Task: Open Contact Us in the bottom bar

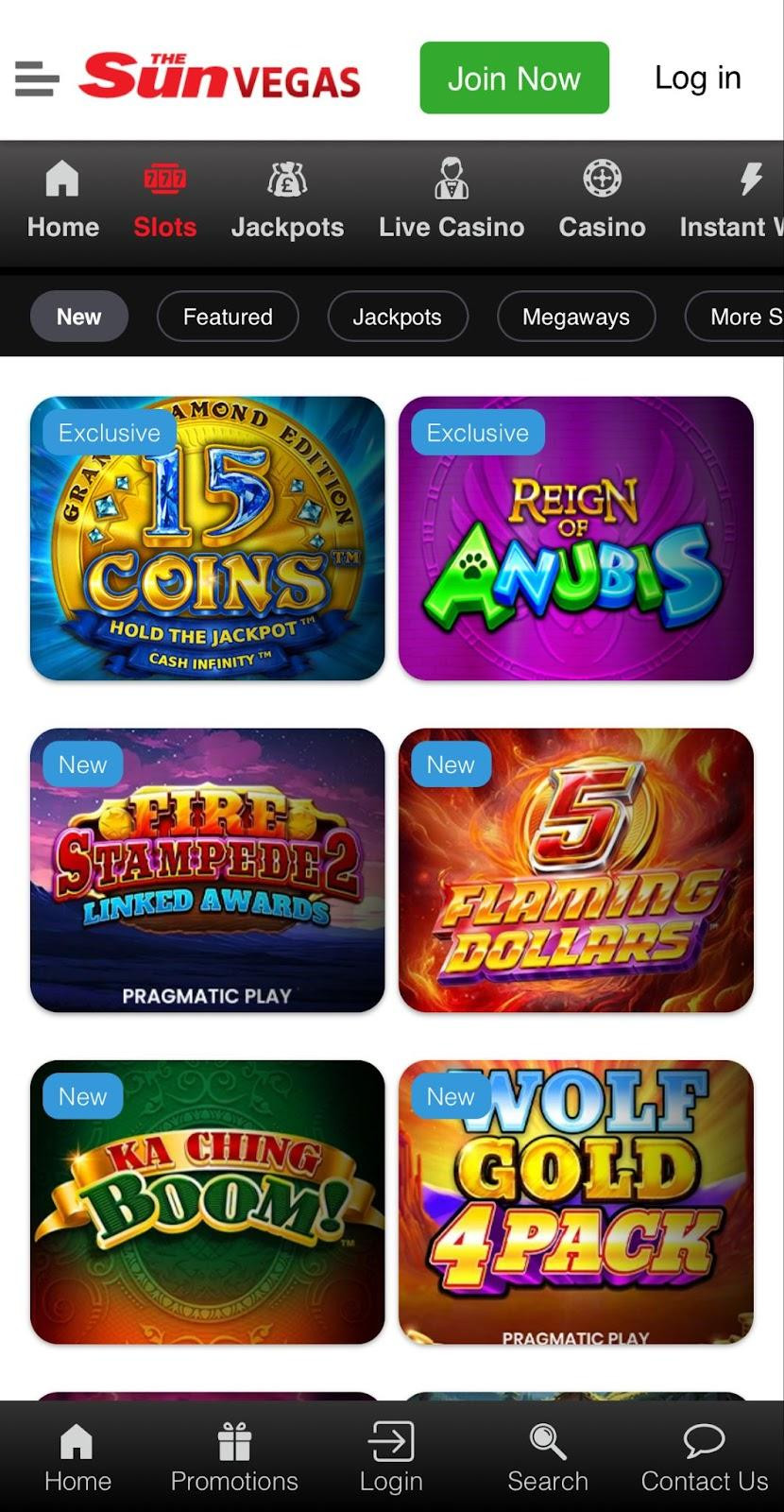Action: click(704, 1458)
